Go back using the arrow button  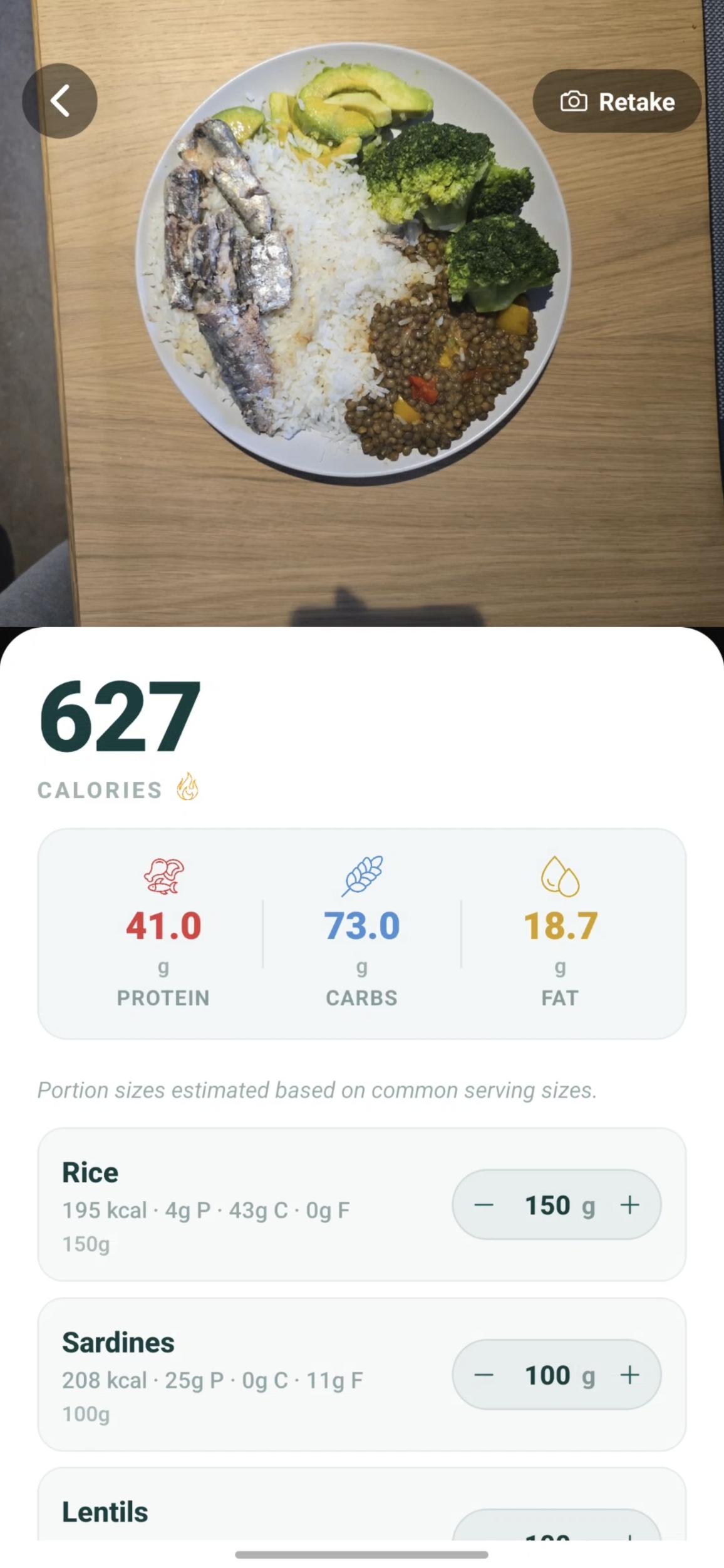pos(59,101)
